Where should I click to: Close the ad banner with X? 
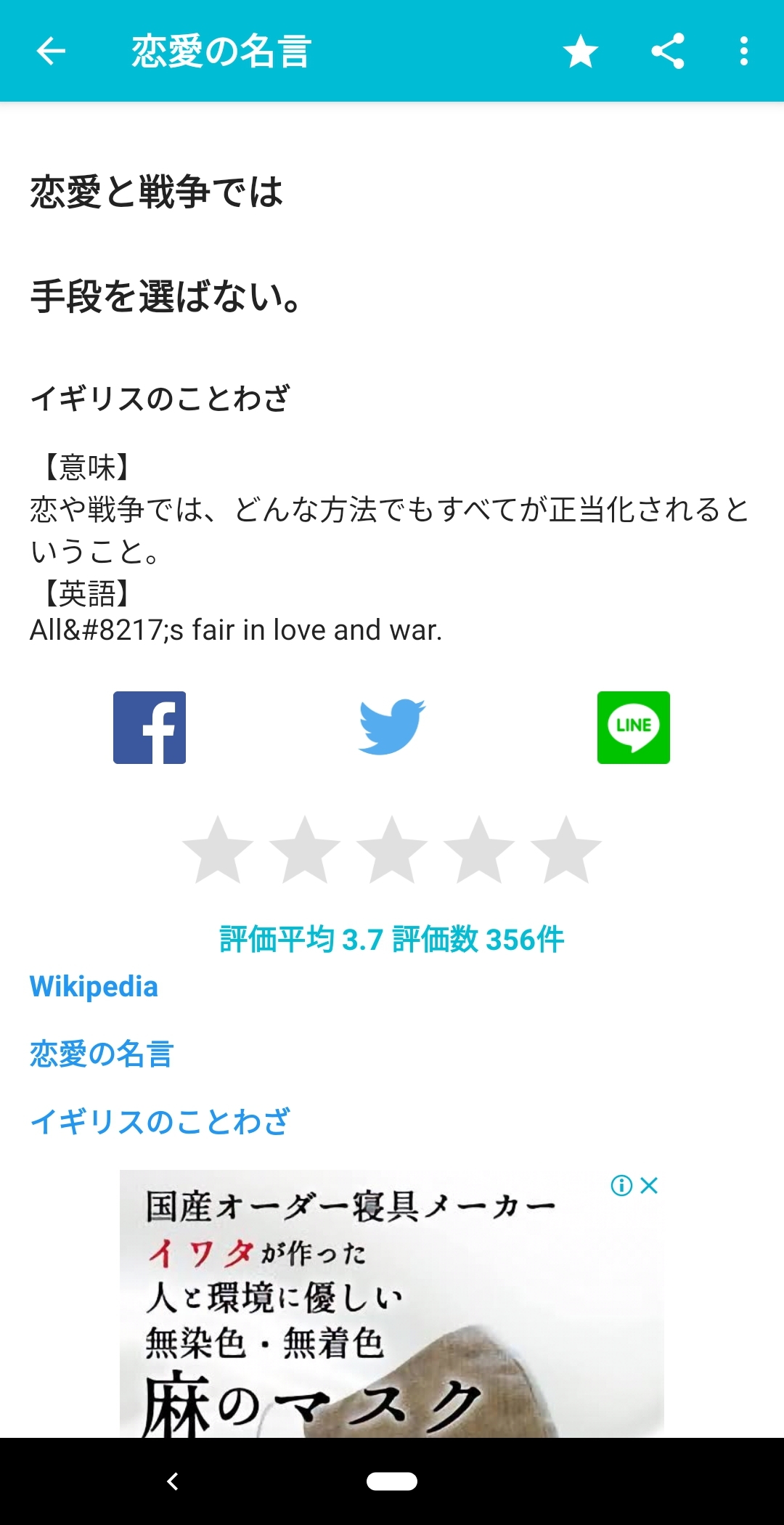(x=649, y=1186)
